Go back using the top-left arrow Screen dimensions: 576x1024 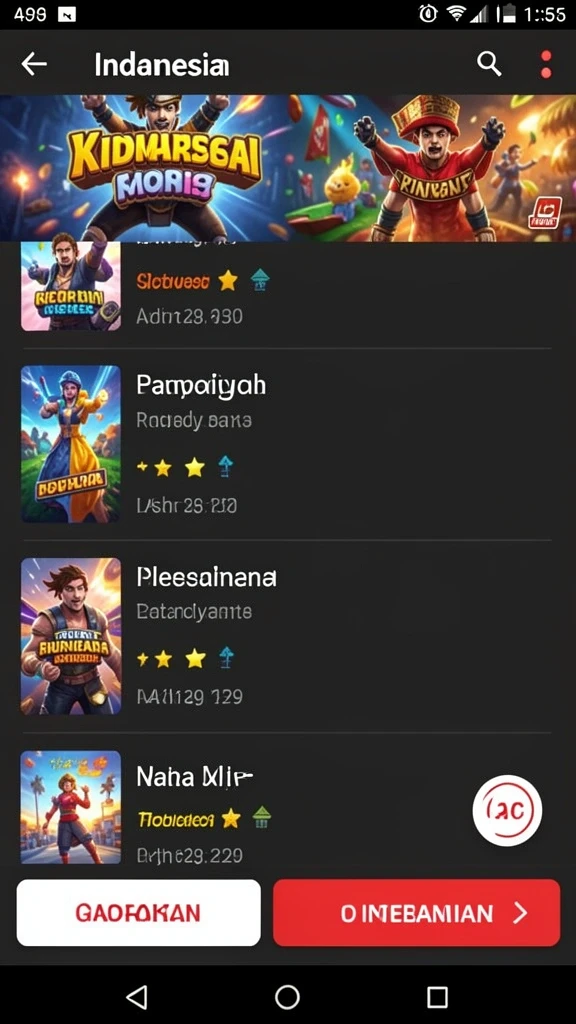(34, 64)
